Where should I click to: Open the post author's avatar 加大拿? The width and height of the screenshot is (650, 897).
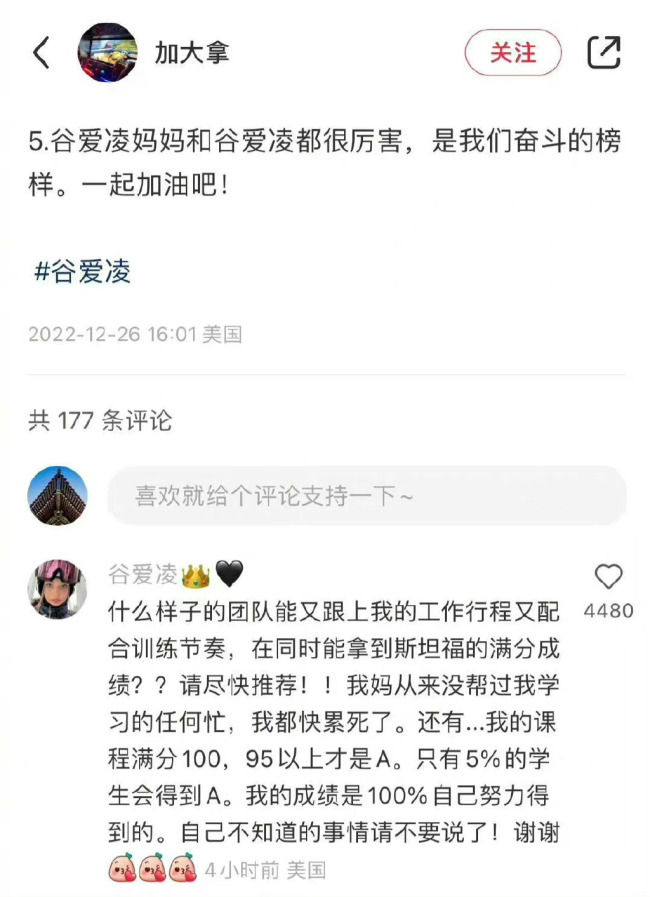point(107,53)
